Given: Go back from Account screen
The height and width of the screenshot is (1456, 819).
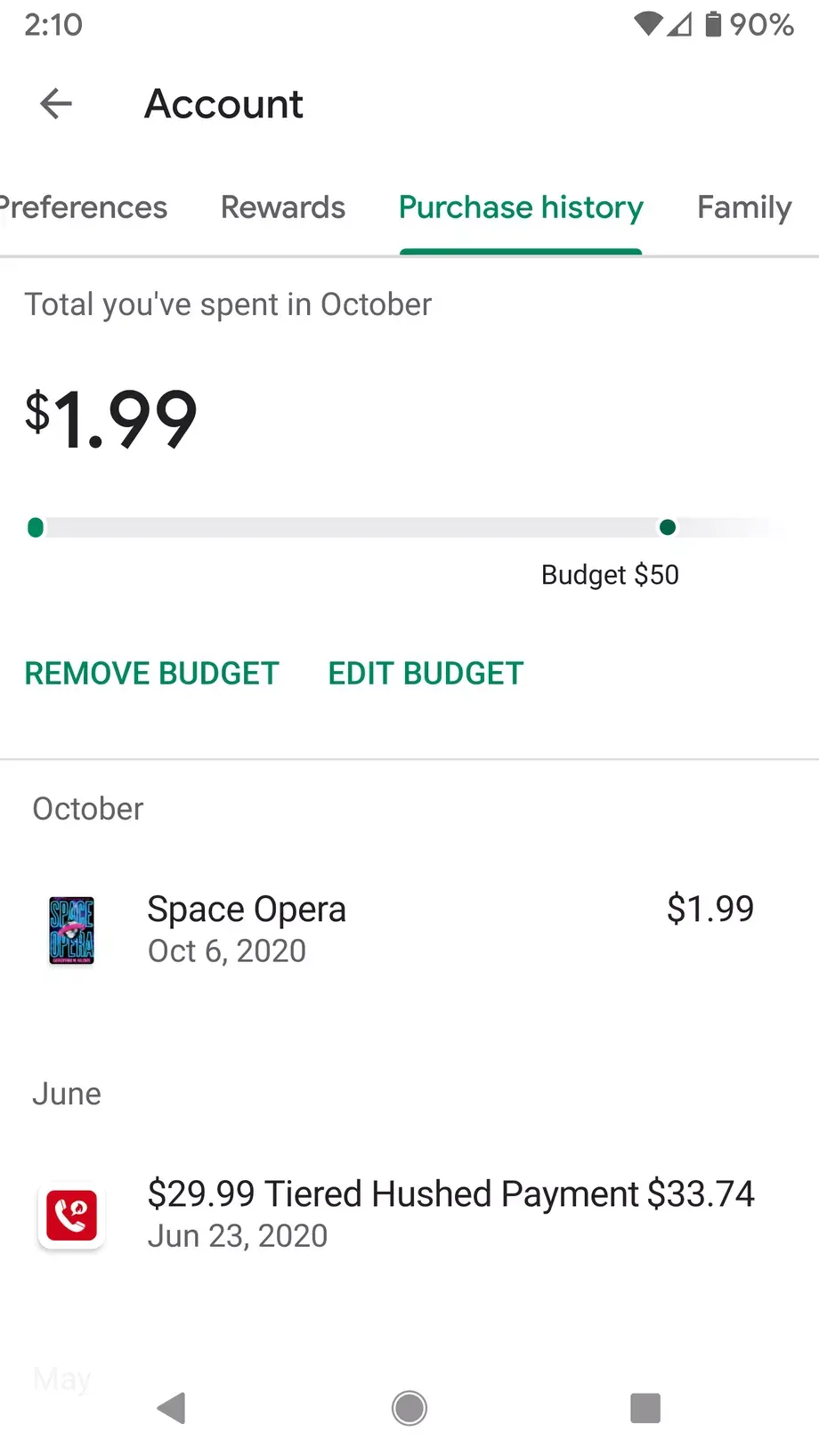Looking at the screenshot, I should click(x=55, y=104).
